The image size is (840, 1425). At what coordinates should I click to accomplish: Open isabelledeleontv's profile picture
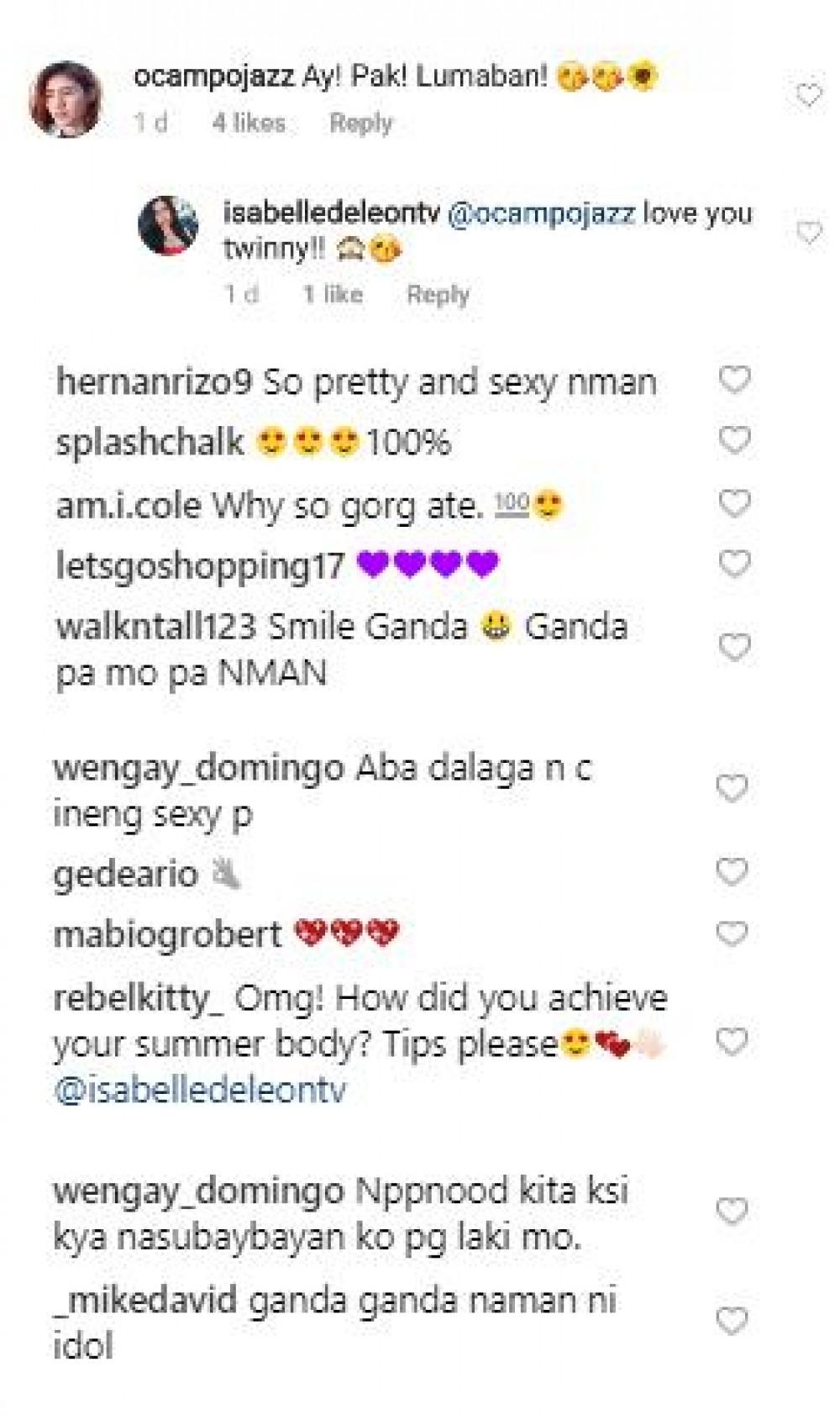pyautogui.click(x=169, y=225)
